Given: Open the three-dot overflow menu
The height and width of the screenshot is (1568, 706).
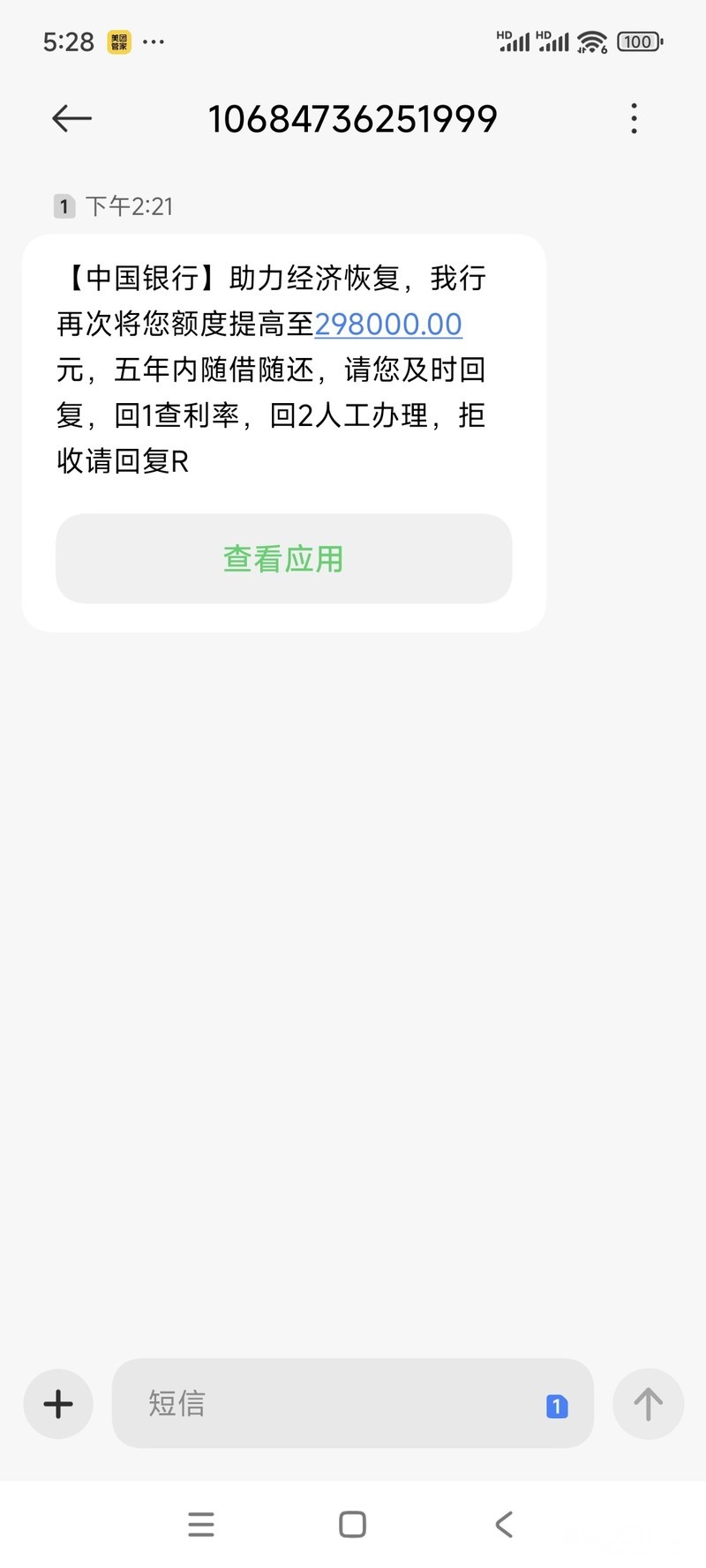Looking at the screenshot, I should 634,118.
